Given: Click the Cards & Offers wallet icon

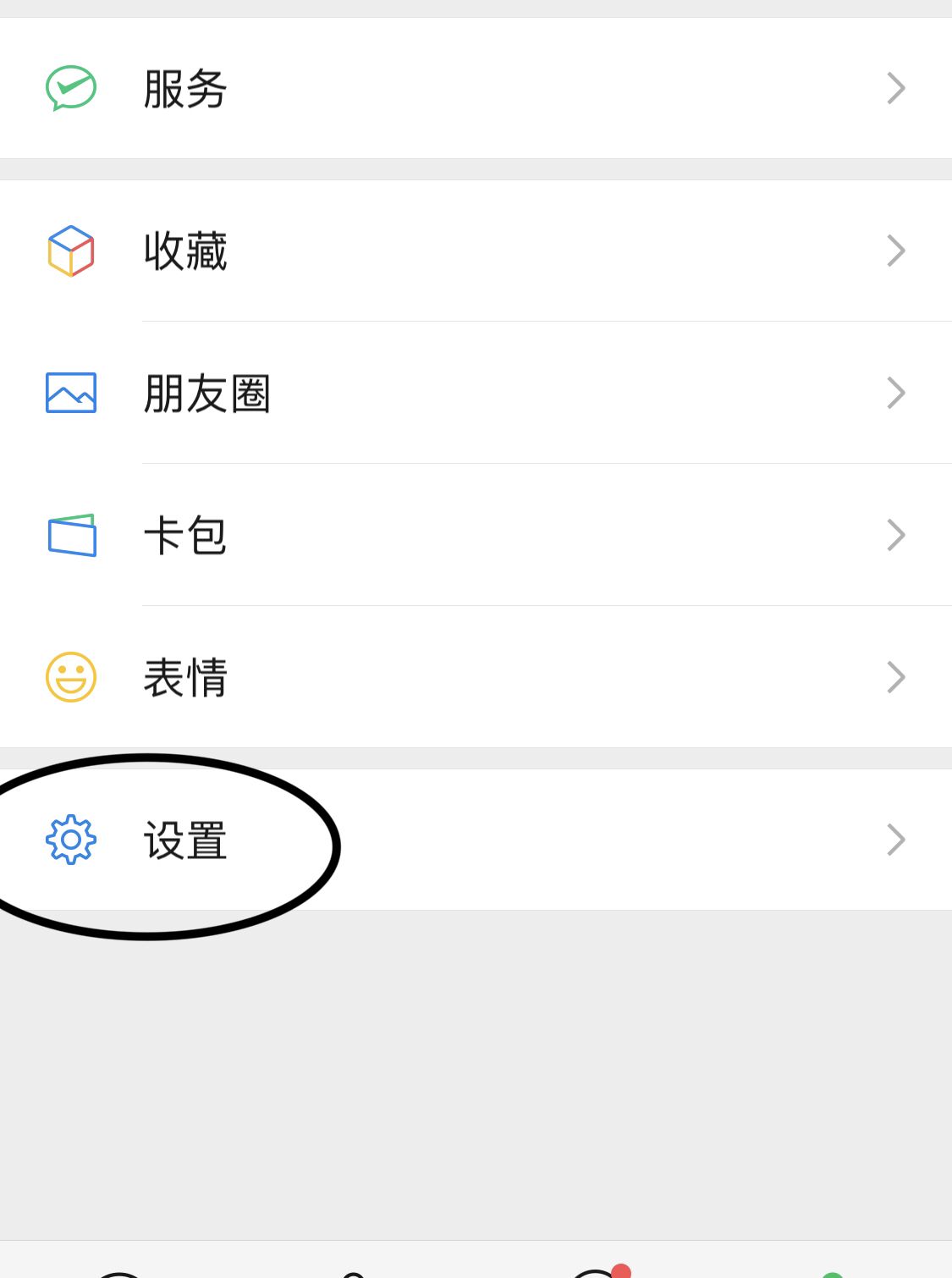Looking at the screenshot, I should (x=71, y=534).
